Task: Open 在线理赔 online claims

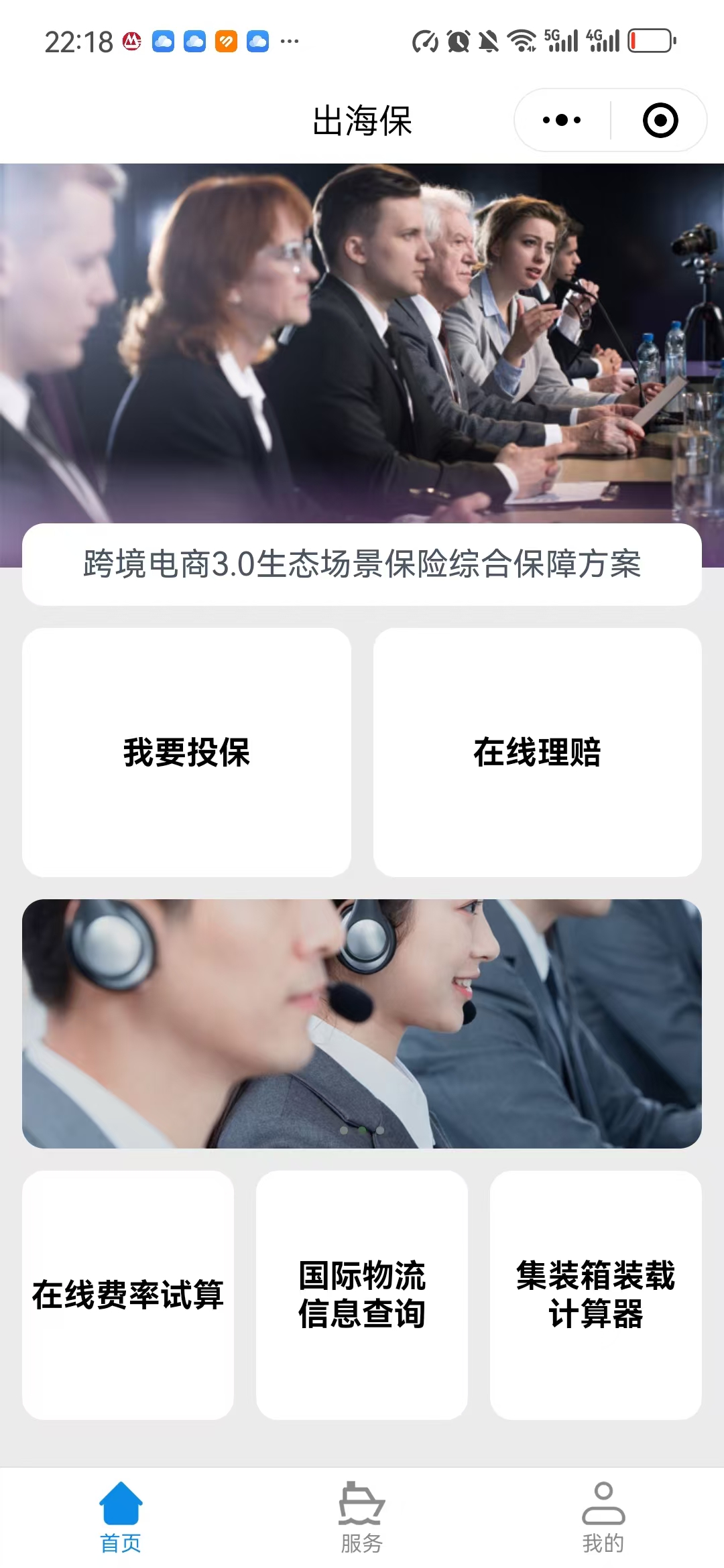Action: (537, 752)
